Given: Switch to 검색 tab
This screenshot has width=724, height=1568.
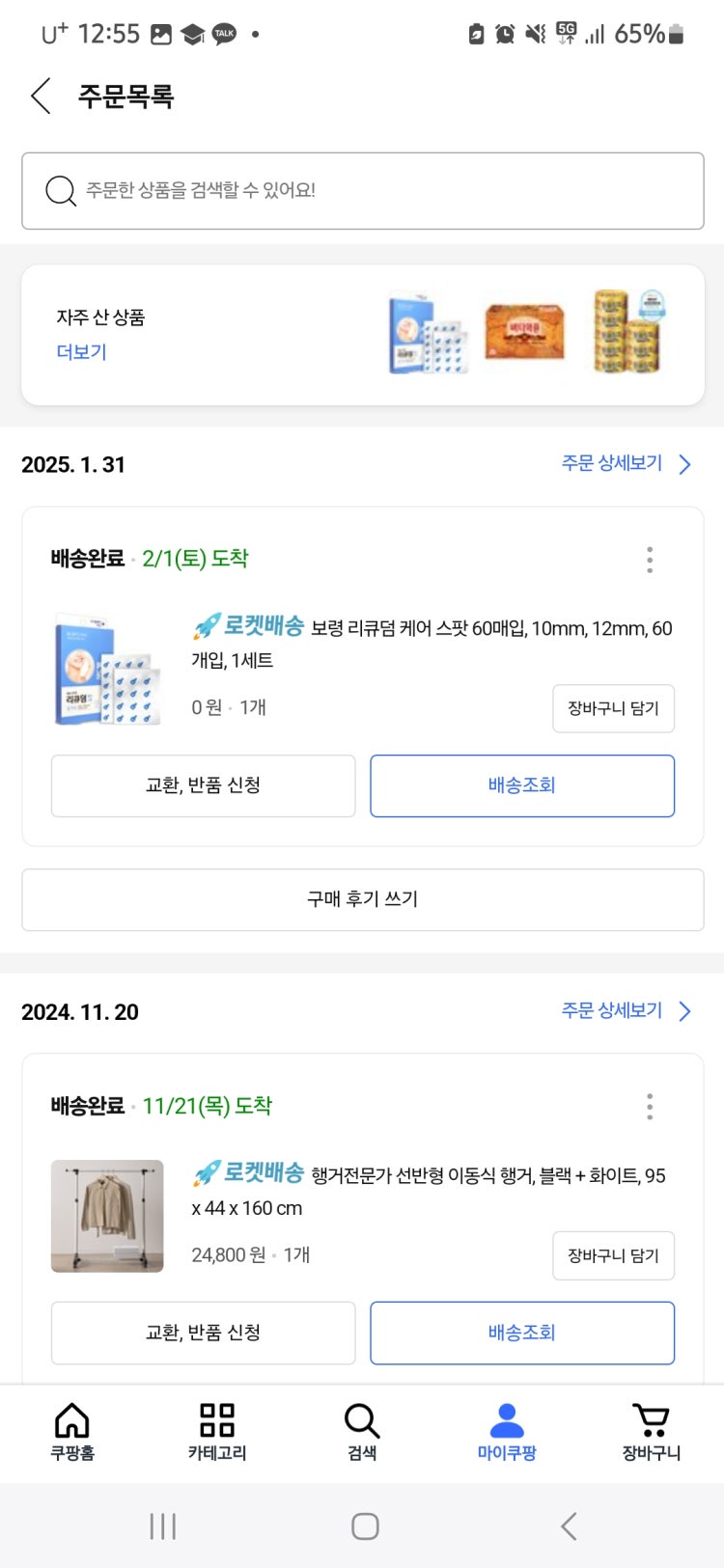Looking at the screenshot, I should point(362,1432).
